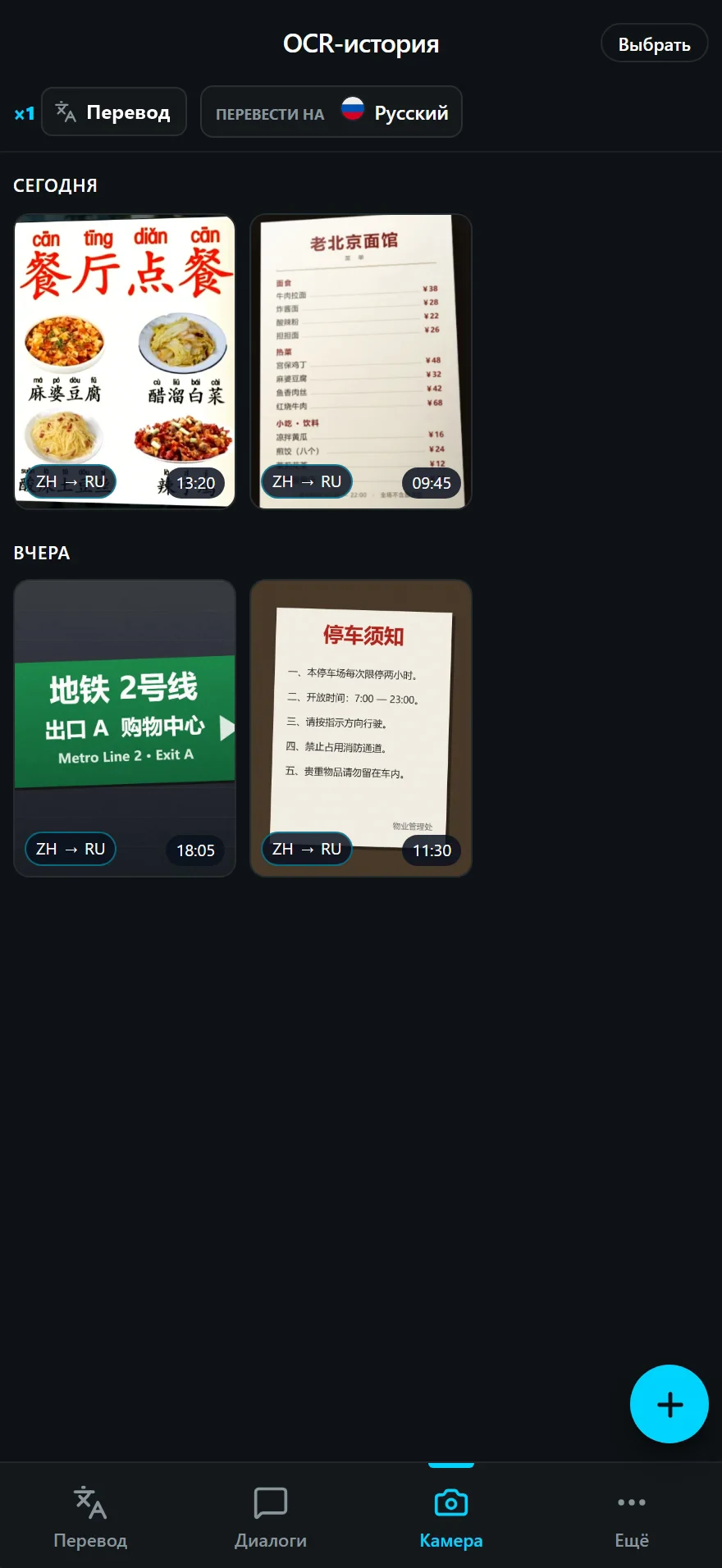
Task: Switch to the Перевод tab
Action: click(x=90, y=1516)
